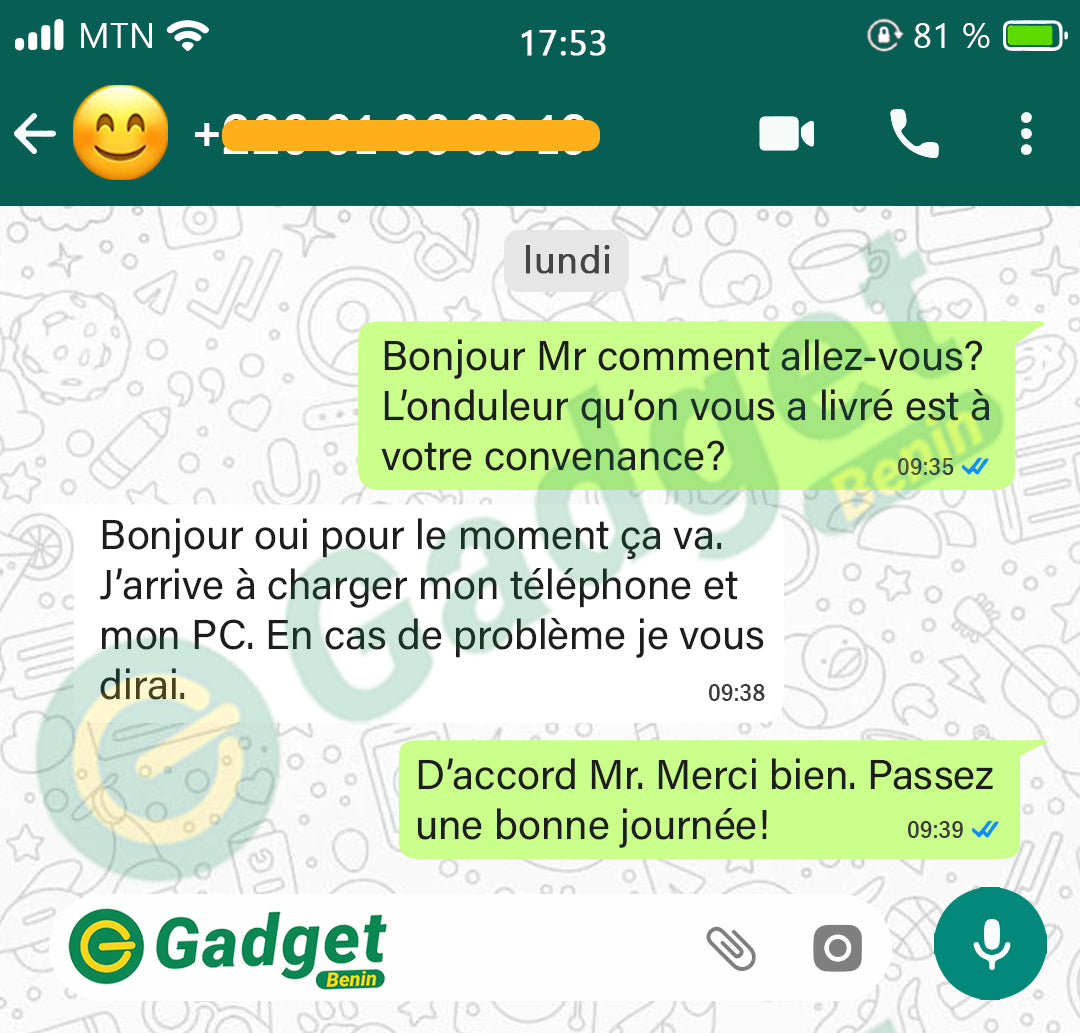This screenshot has height=1033, width=1080.
Task: Tap the microphone to record a voice message
Action: tap(990, 943)
